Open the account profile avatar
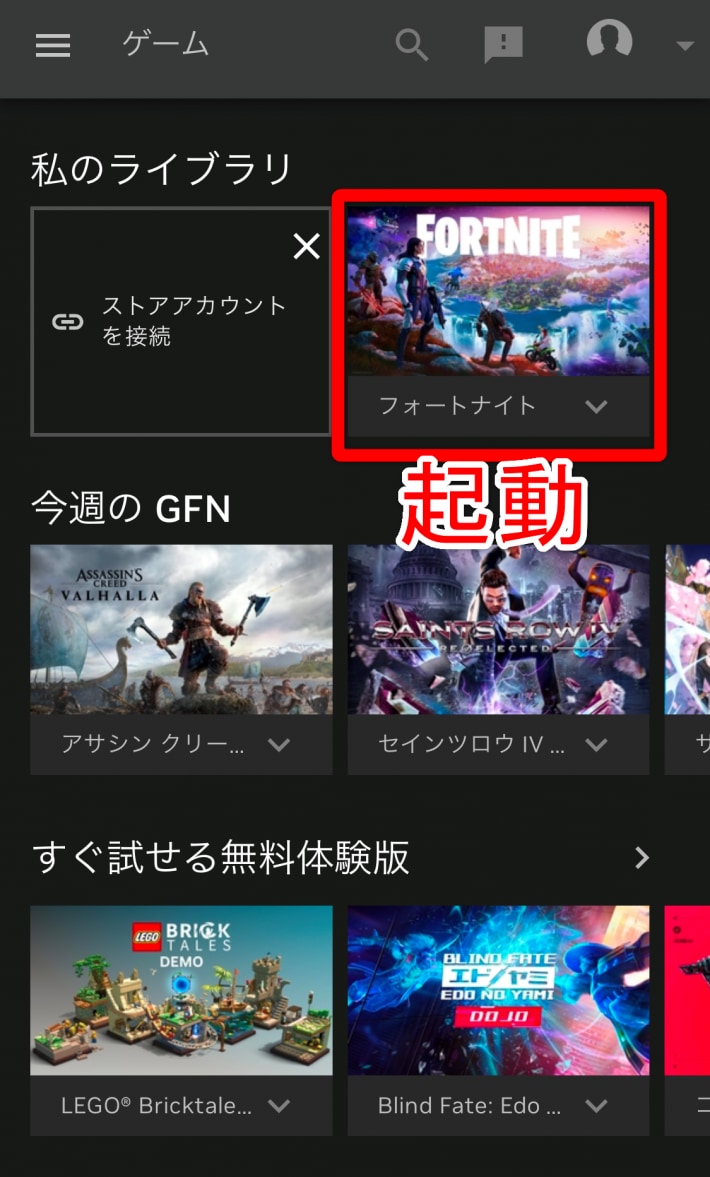The width and height of the screenshot is (710, 1177). (x=609, y=39)
